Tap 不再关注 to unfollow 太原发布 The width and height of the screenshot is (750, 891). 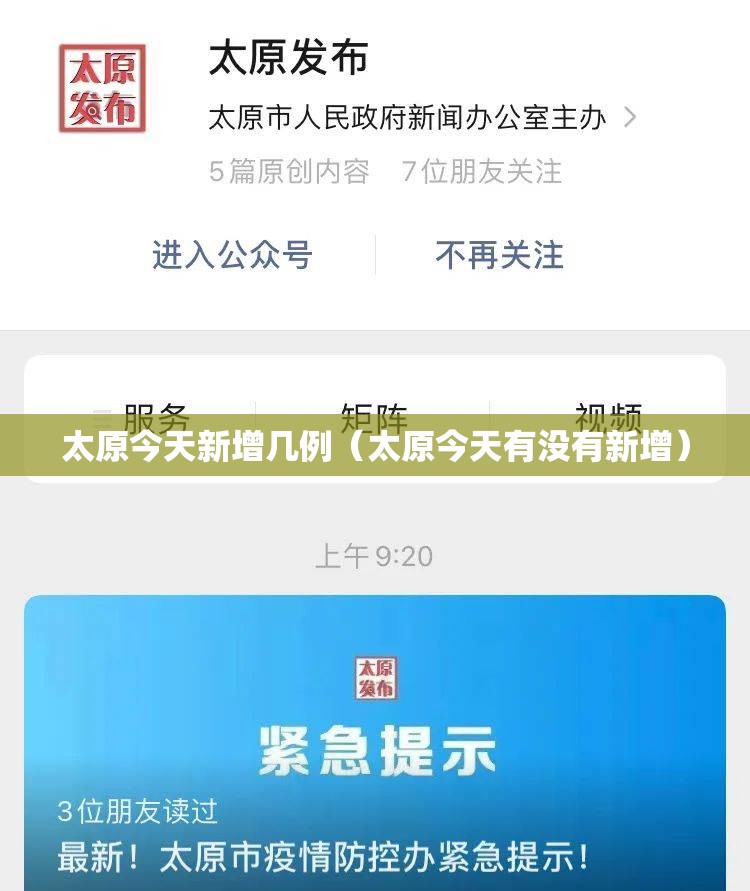[499, 255]
